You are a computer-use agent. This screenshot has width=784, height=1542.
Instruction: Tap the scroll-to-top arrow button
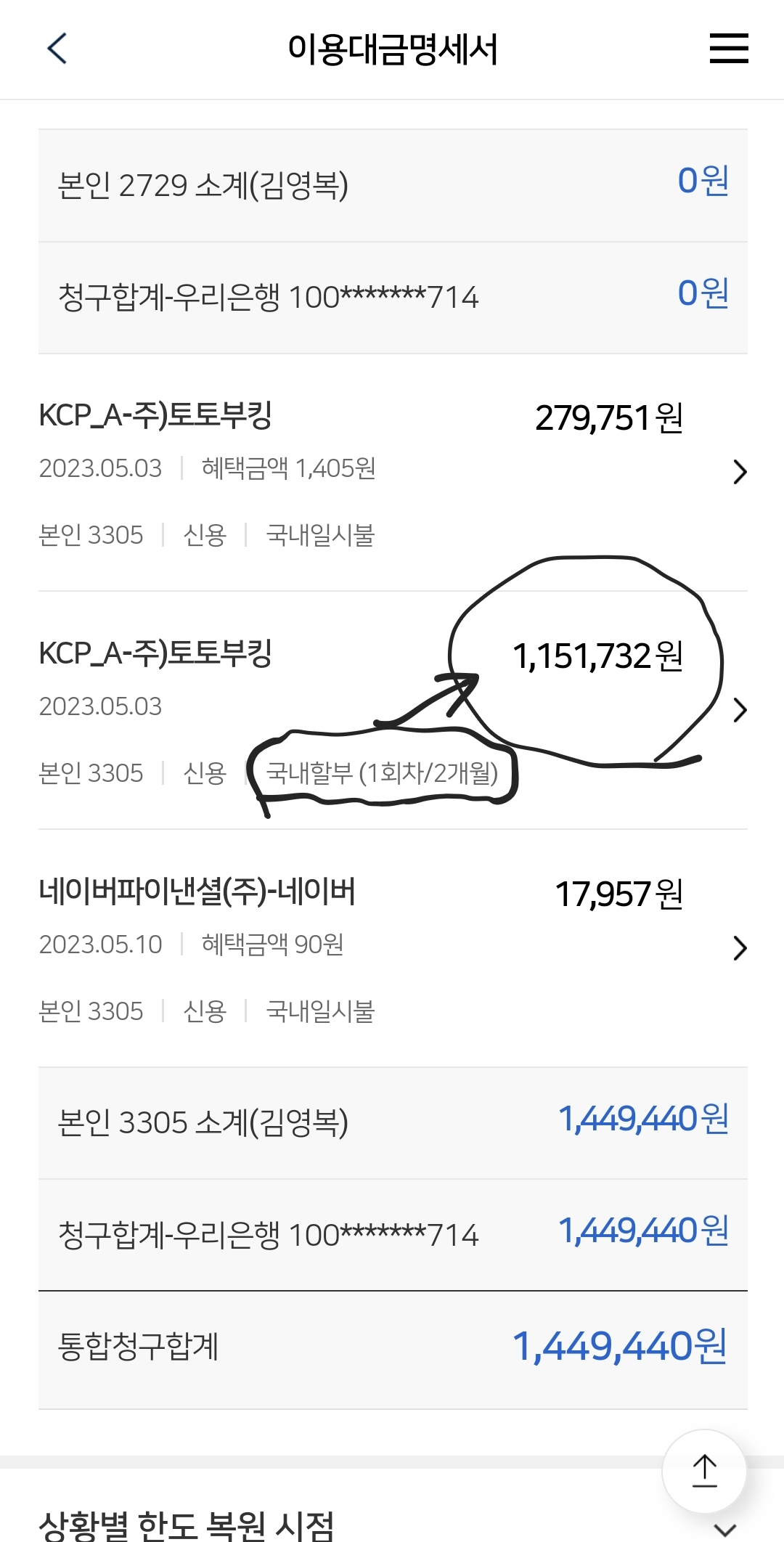704,1472
